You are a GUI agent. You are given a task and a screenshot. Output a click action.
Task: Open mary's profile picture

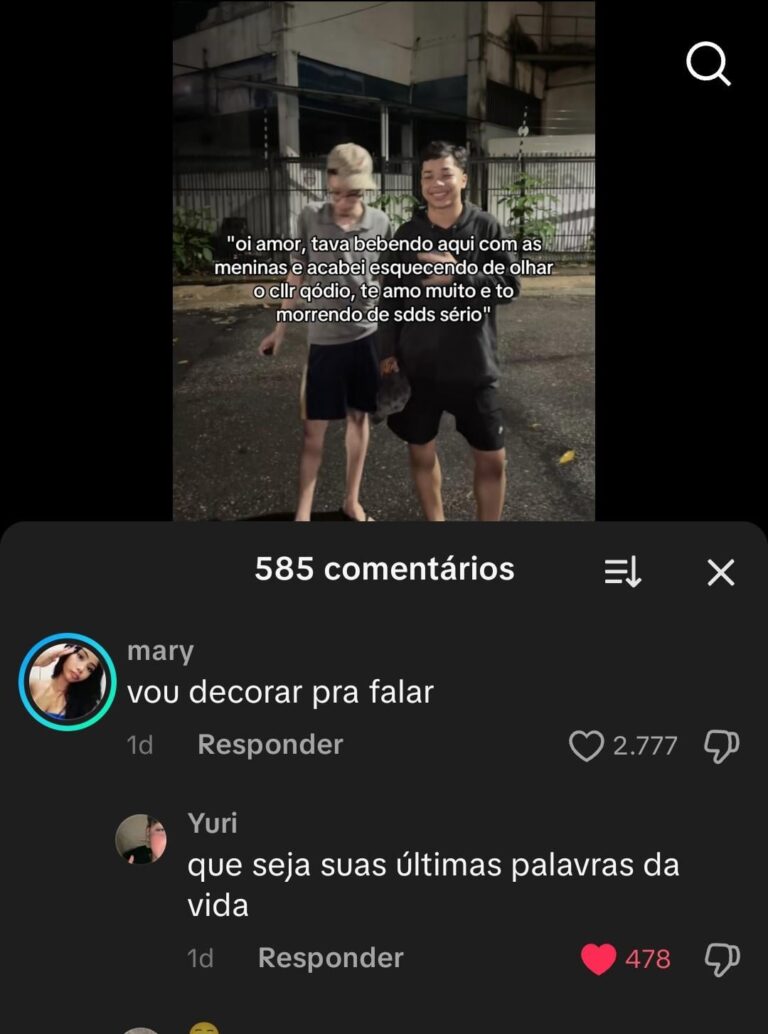[67, 681]
